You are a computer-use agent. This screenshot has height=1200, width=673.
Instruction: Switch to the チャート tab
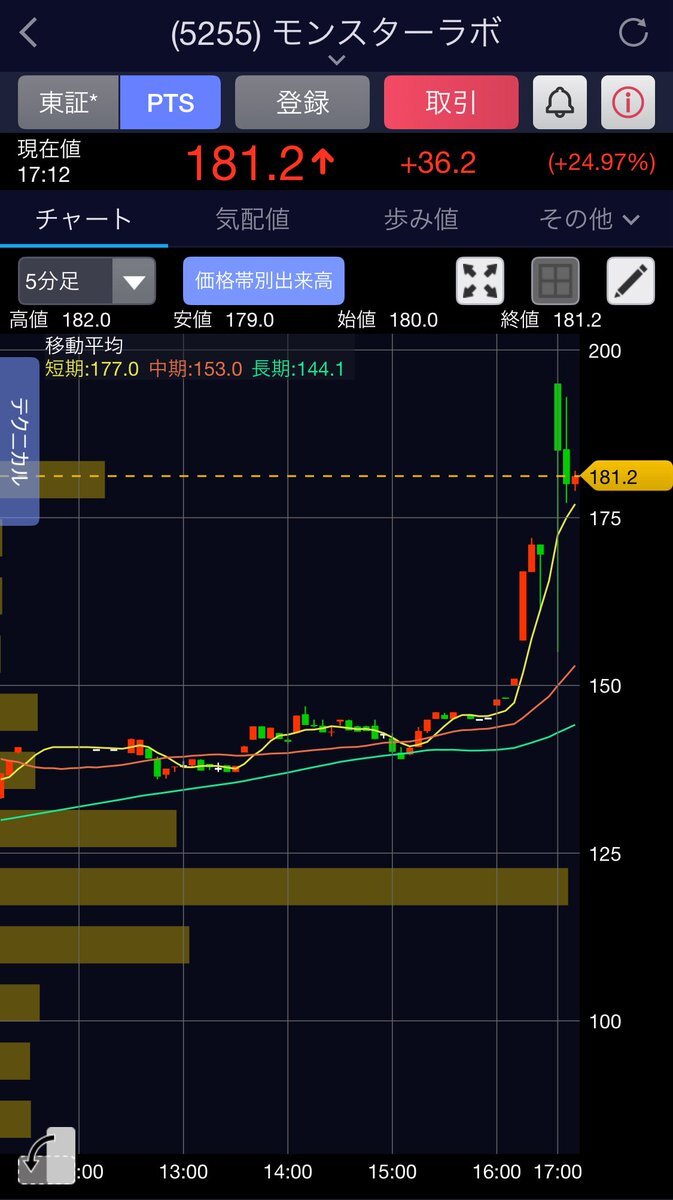click(x=84, y=219)
